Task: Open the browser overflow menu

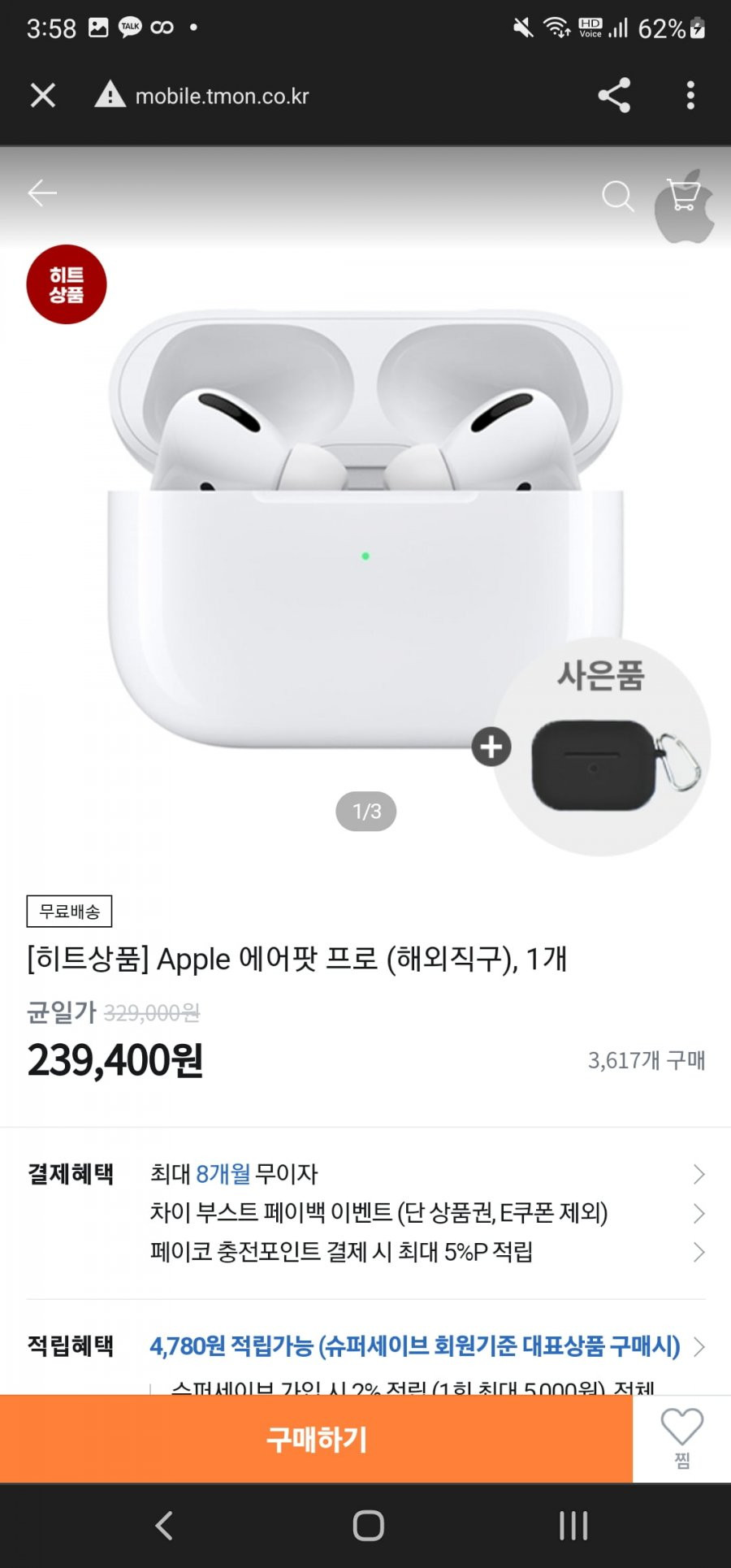Action: [690, 96]
